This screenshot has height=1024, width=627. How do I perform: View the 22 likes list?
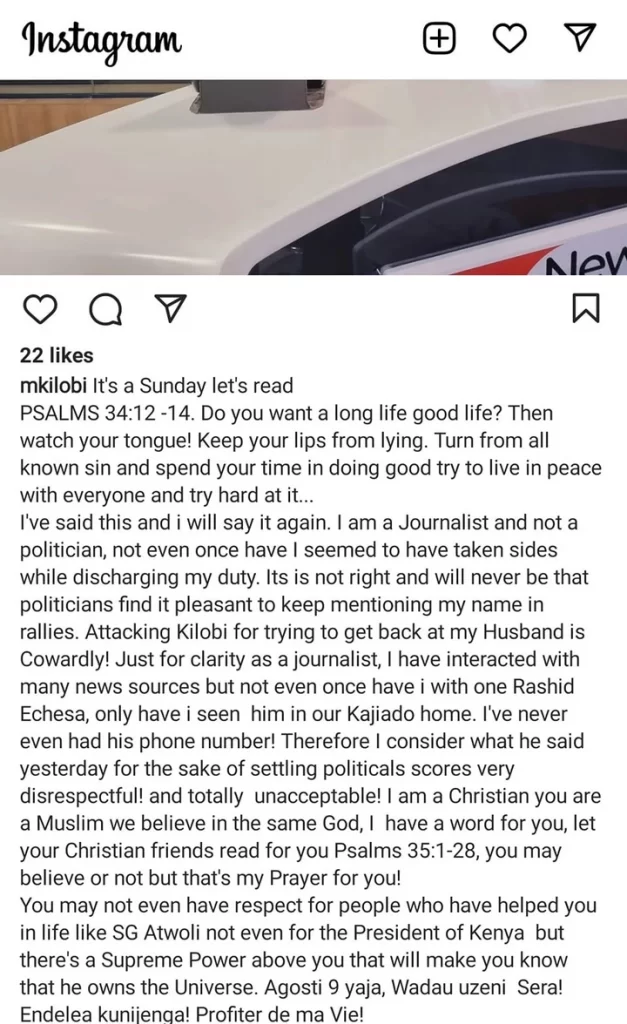point(57,355)
